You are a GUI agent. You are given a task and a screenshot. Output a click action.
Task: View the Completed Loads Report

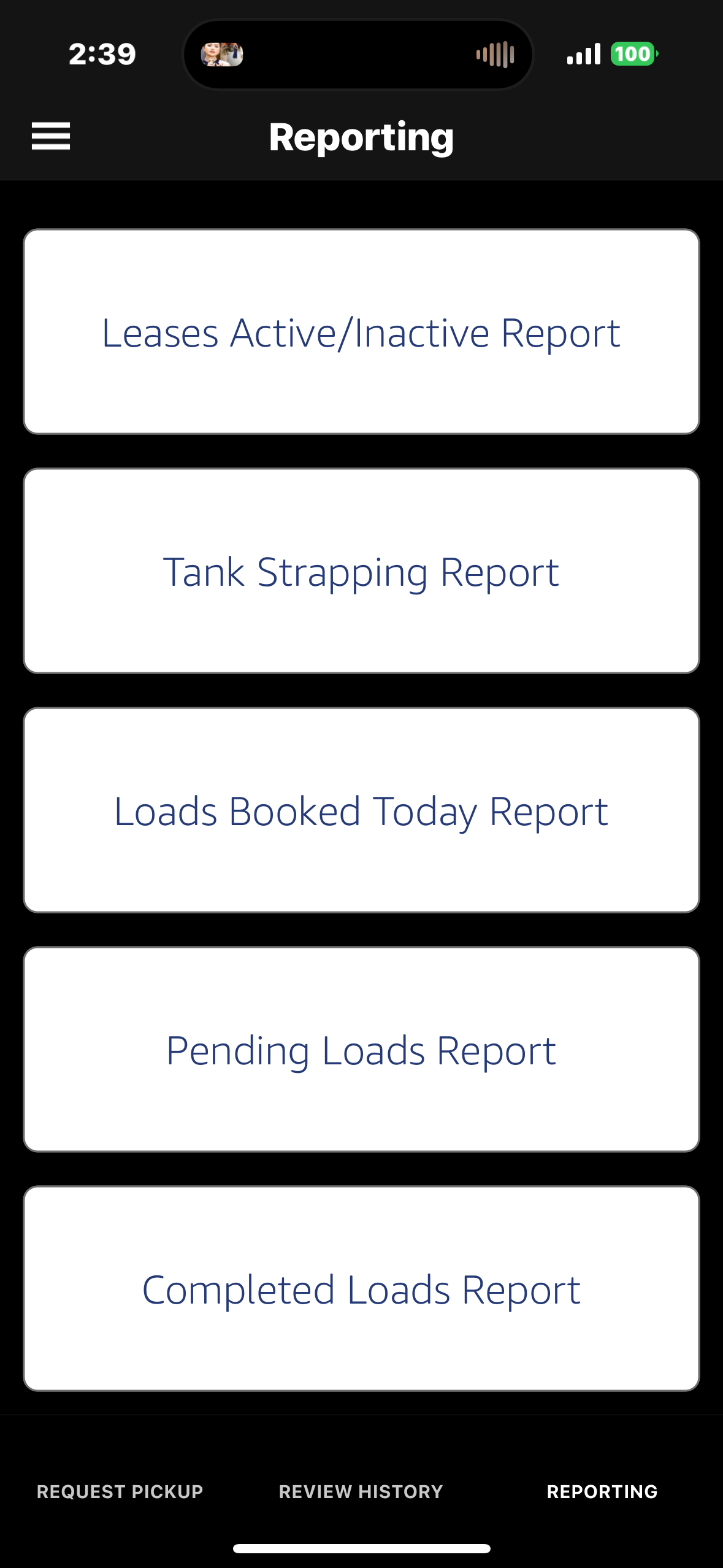click(x=361, y=1289)
